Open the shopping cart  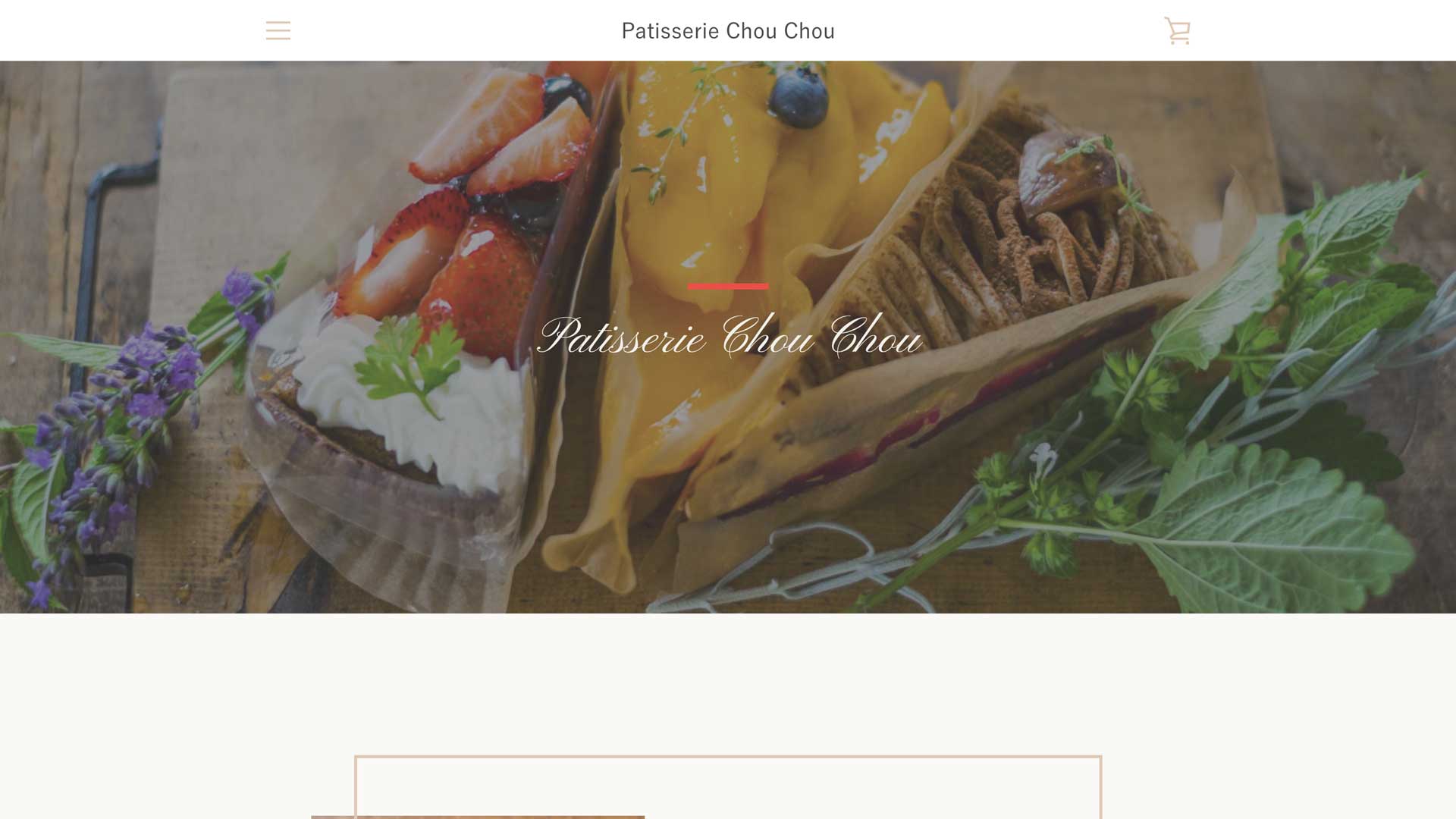1177,31
